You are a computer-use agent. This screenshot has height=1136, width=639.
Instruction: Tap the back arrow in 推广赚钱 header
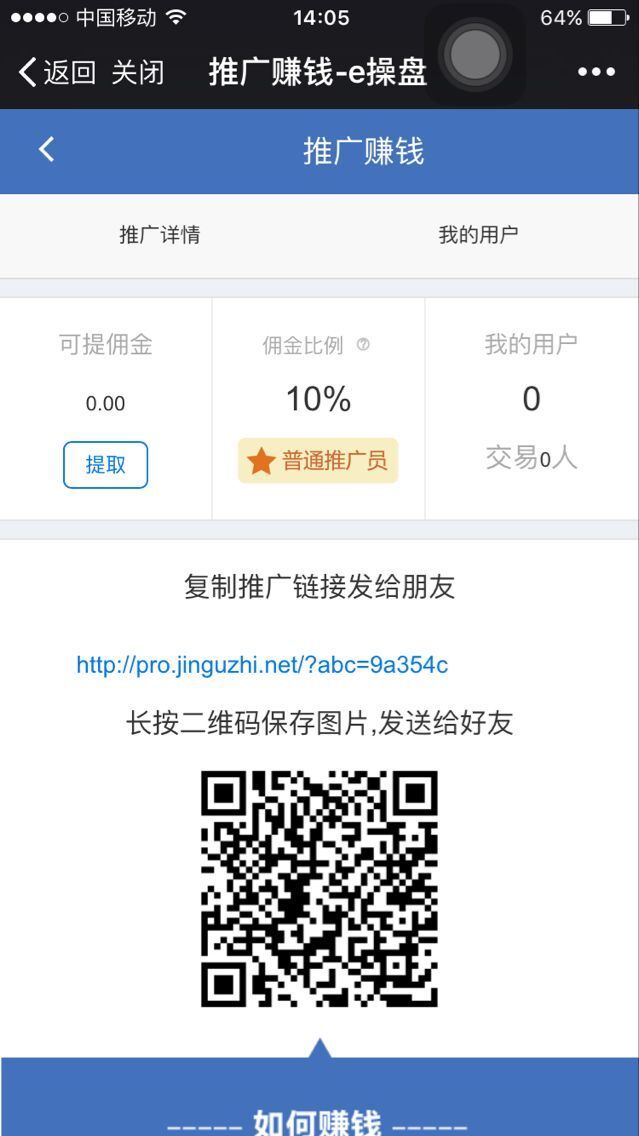tap(46, 151)
